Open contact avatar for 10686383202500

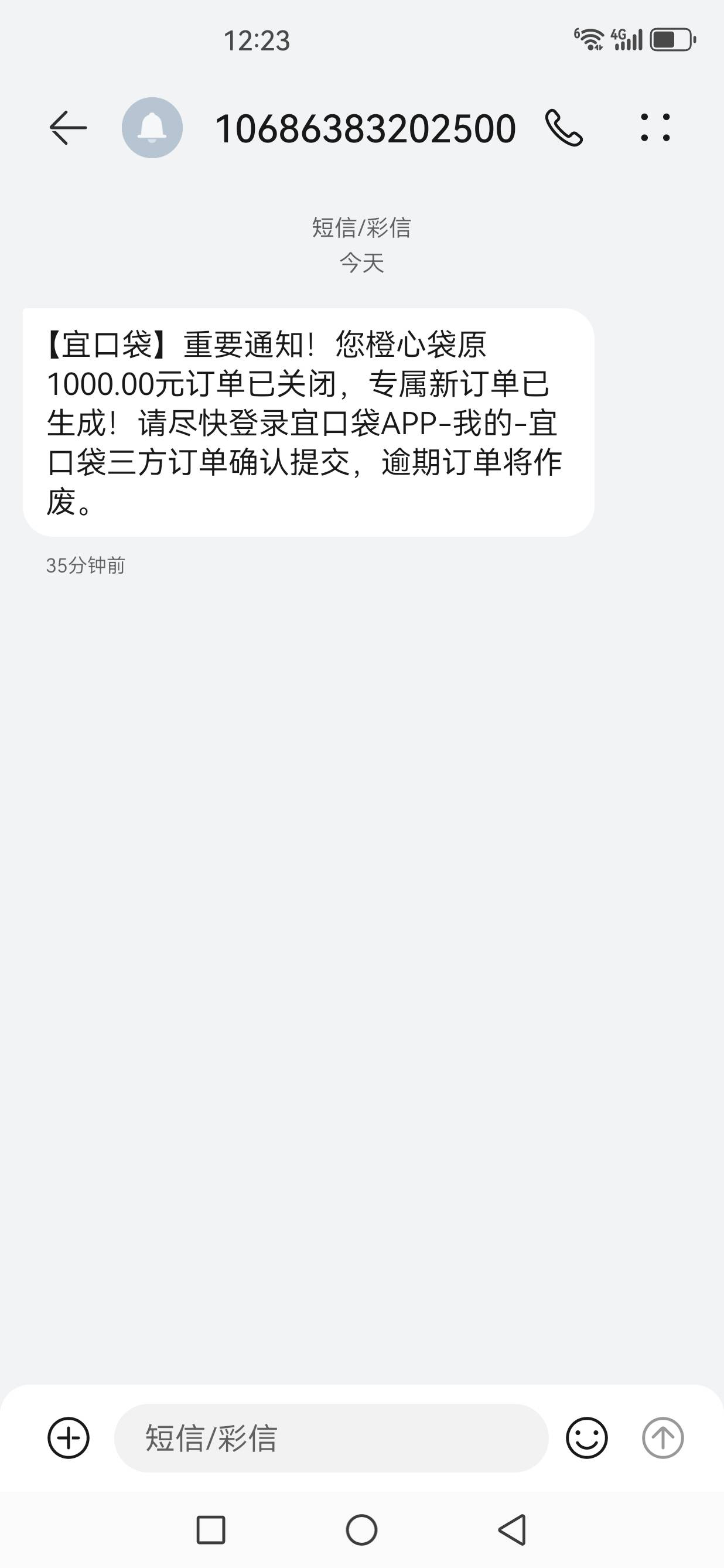tap(152, 128)
